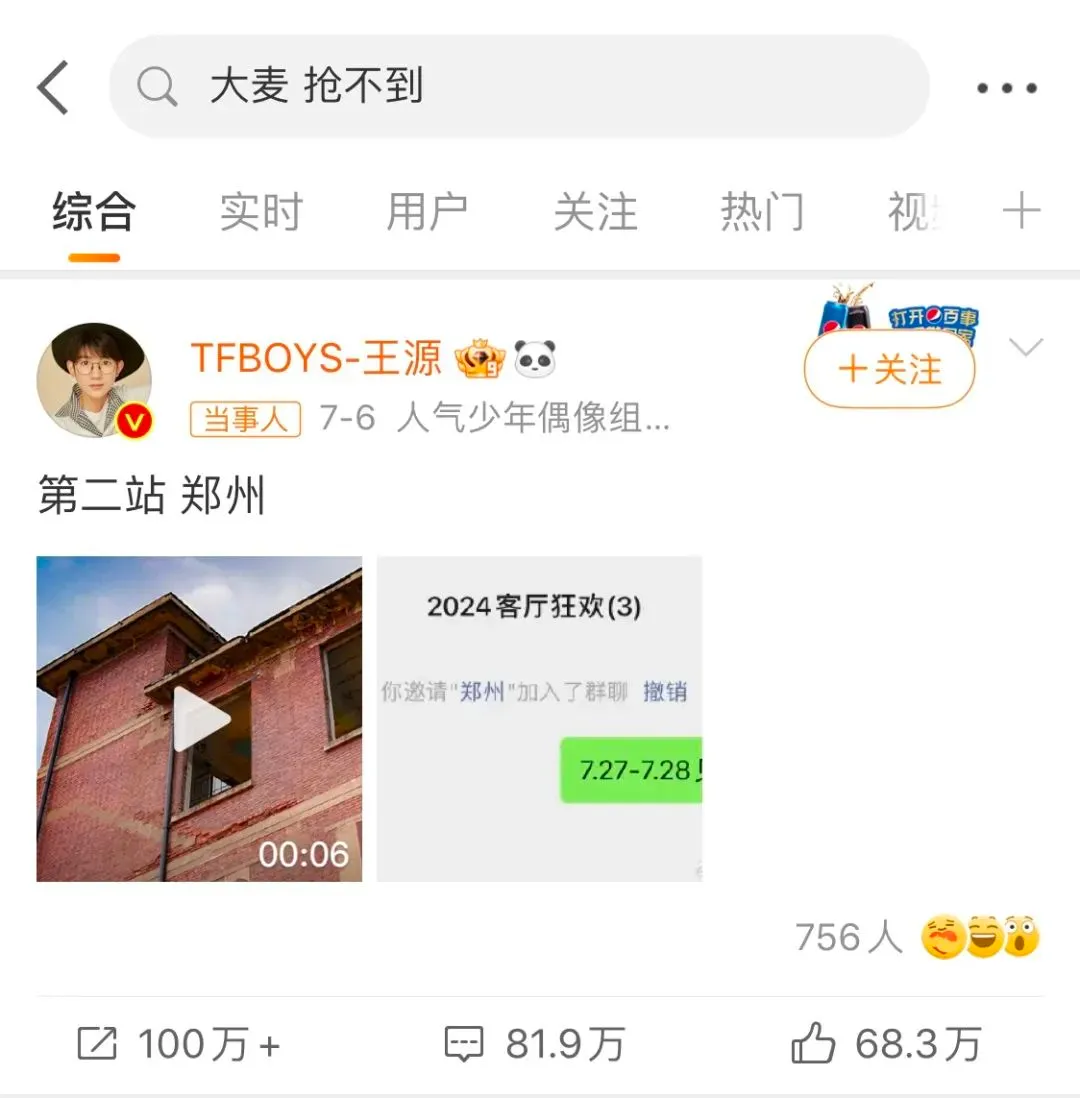Play the 00:06 video of the brick building
Screen dimensions: 1080x1098
(x=199, y=718)
